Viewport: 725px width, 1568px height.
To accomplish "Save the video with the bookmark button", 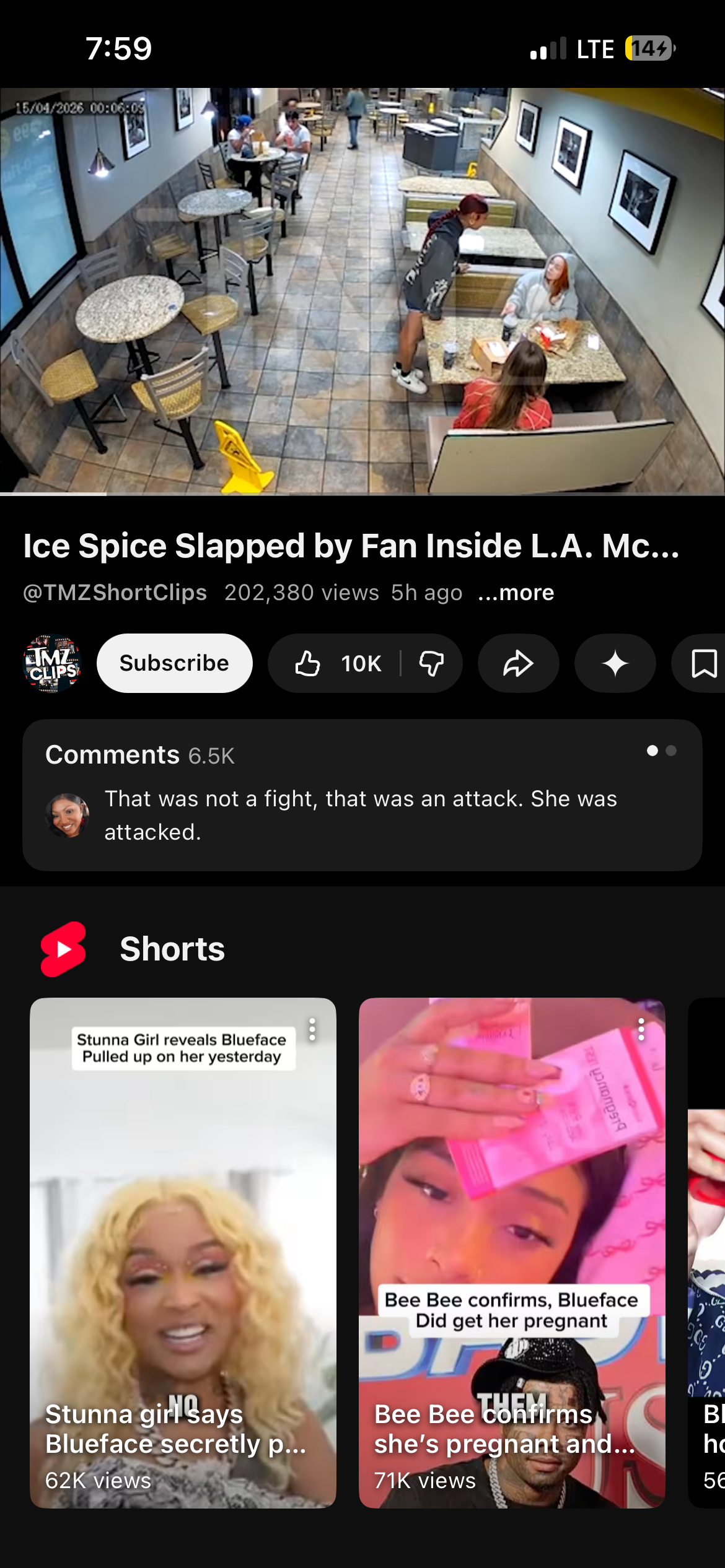I will point(703,663).
